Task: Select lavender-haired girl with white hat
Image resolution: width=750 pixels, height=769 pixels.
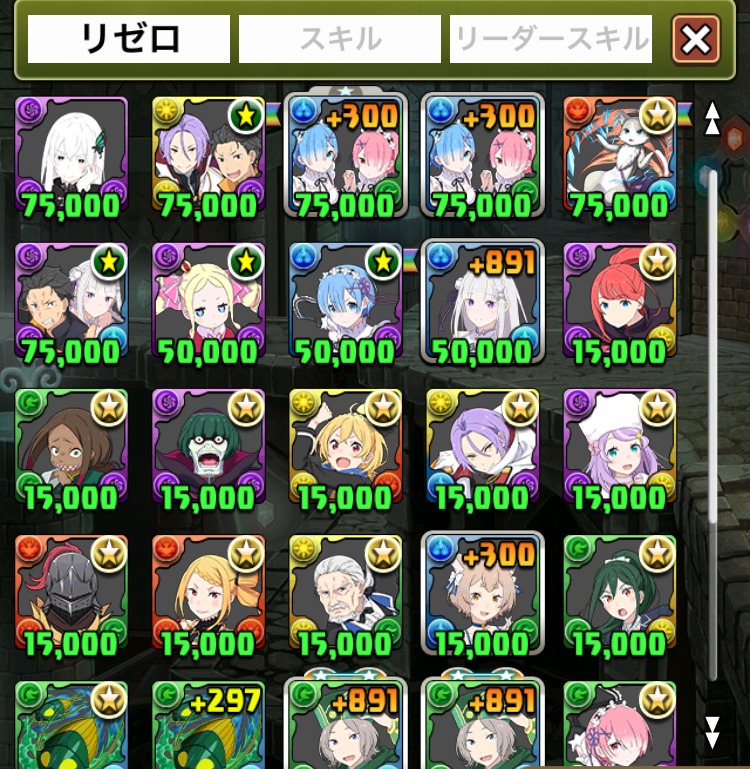Action: (619, 448)
